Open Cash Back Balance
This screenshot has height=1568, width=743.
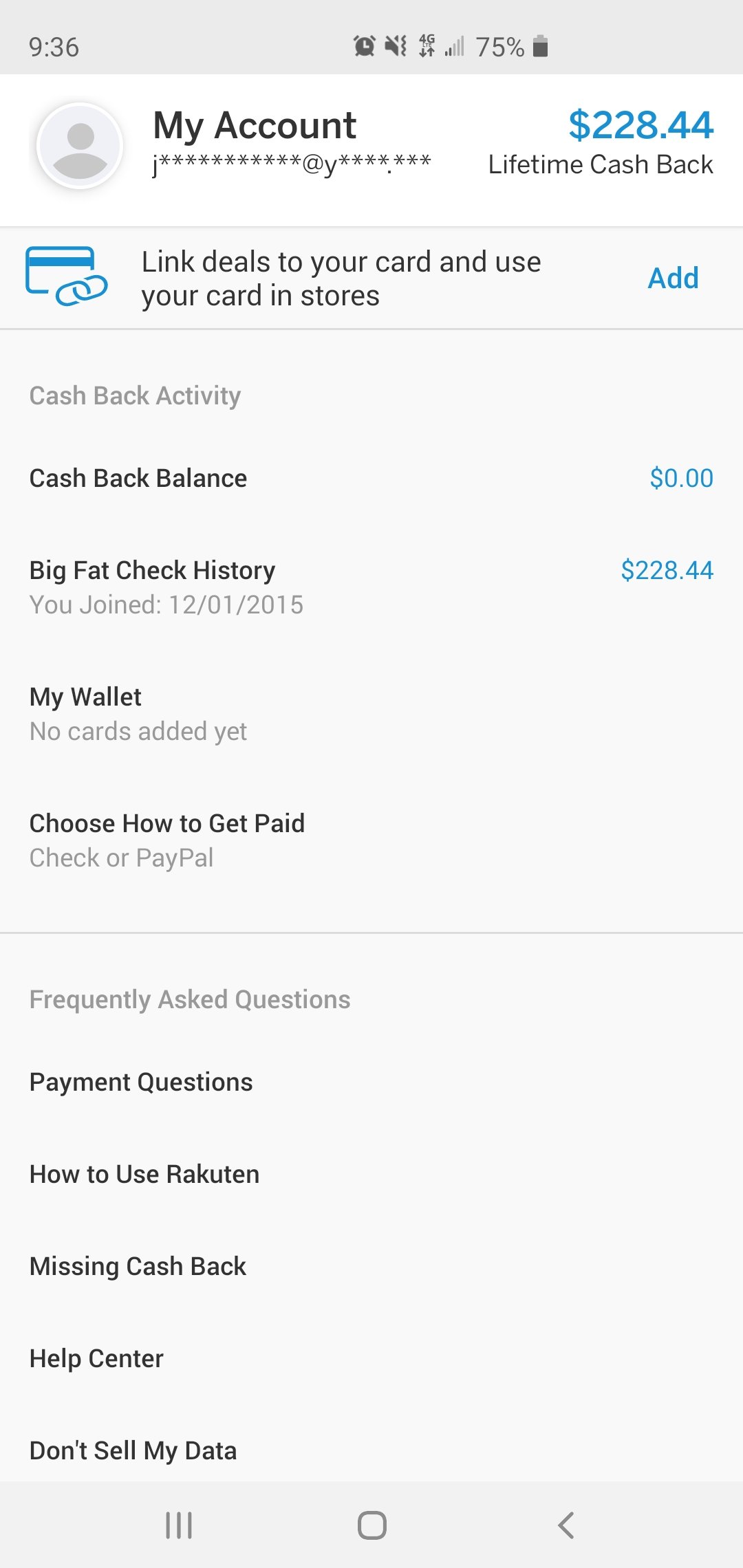pyautogui.click(x=371, y=478)
